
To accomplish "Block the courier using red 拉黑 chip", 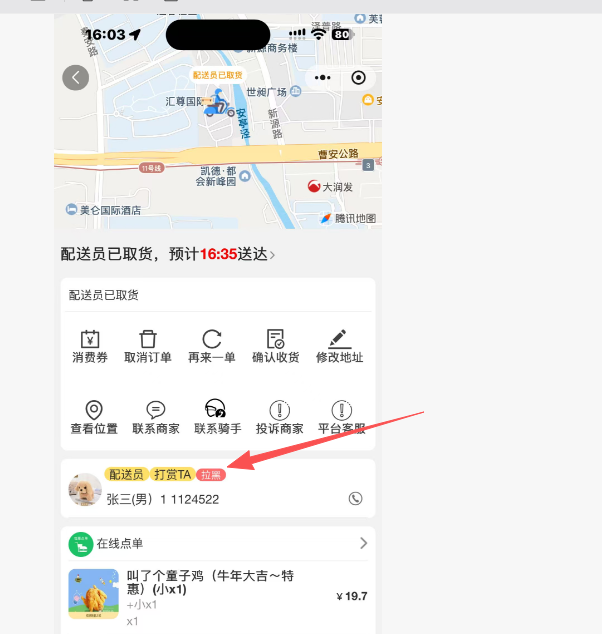I will pos(211,475).
